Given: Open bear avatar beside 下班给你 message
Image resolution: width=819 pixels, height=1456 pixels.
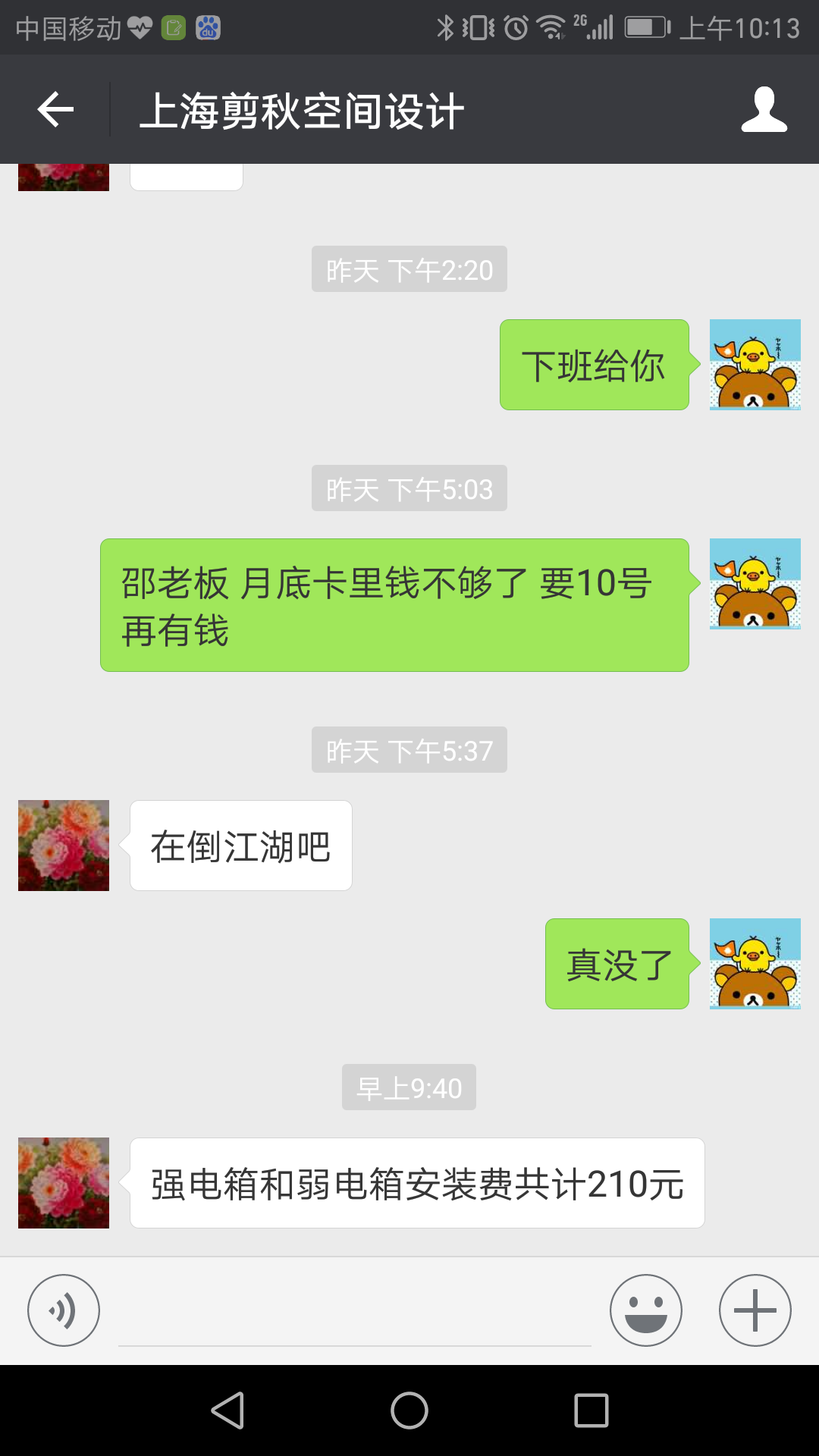Looking at the screenshot, I should [x=755, y=365].
